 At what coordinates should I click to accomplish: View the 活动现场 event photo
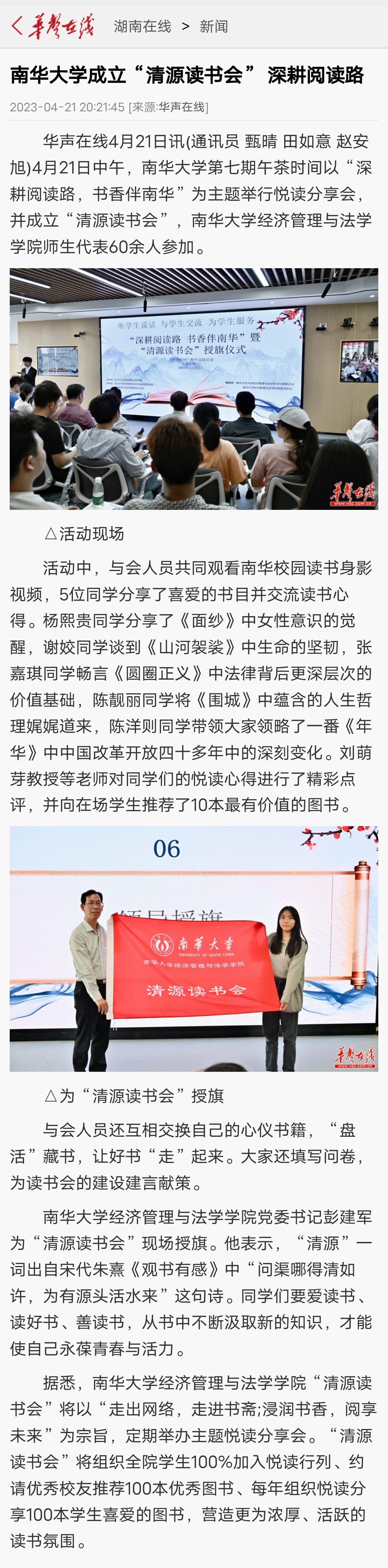click(194, 388)
